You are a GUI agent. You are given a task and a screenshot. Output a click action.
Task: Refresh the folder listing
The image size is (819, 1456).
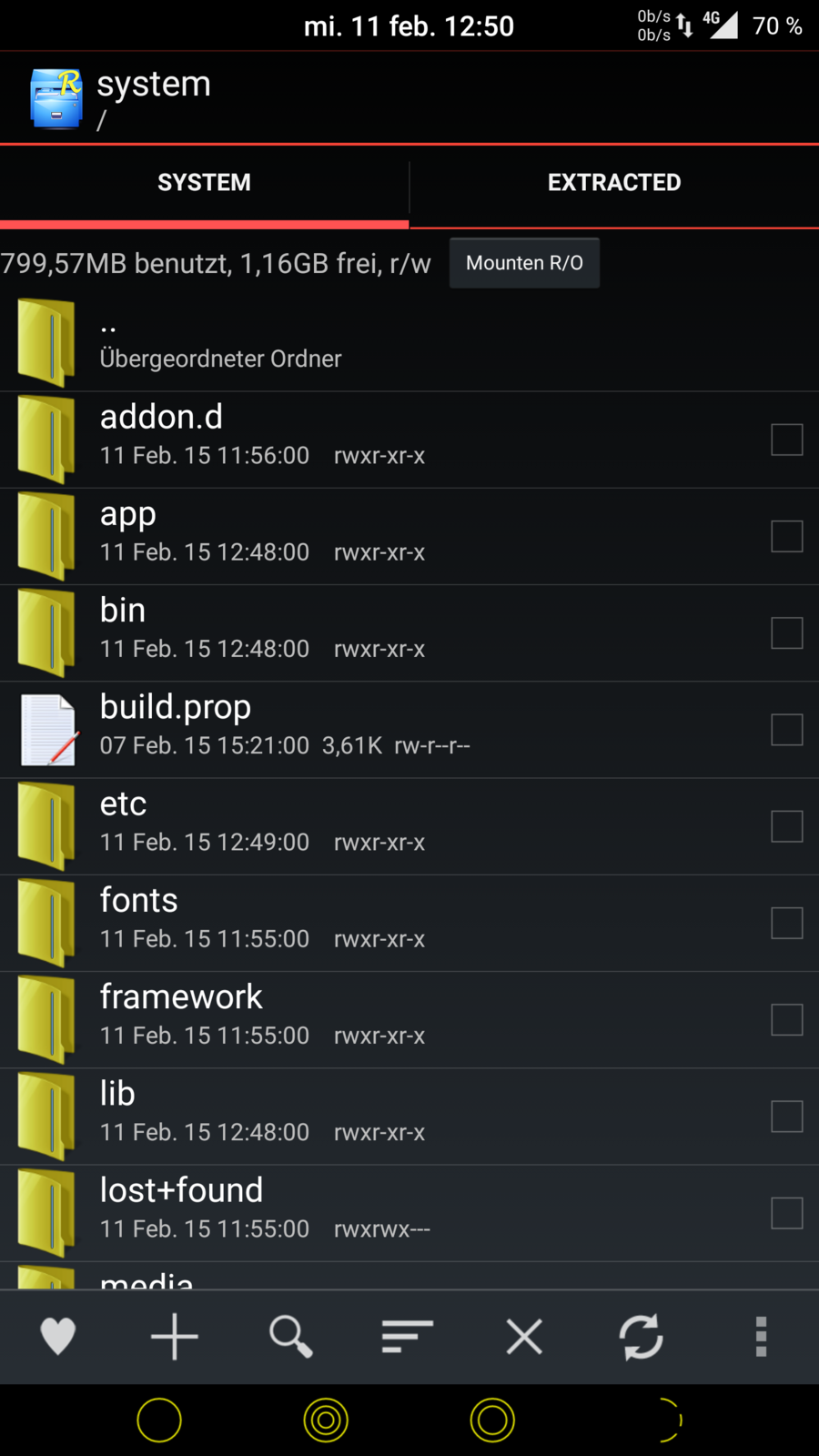click(x=641, y=1337)
